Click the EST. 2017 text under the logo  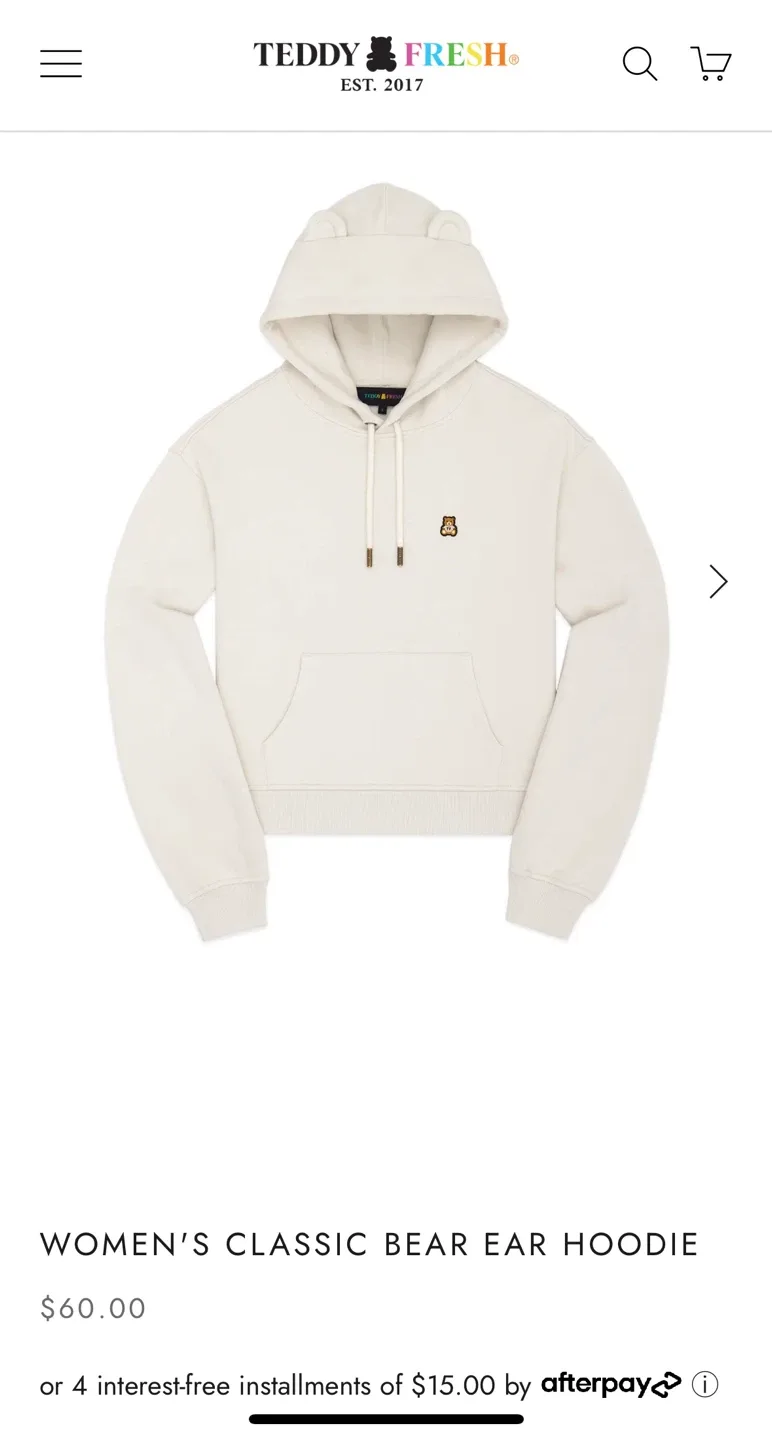(x=381, y=85)
